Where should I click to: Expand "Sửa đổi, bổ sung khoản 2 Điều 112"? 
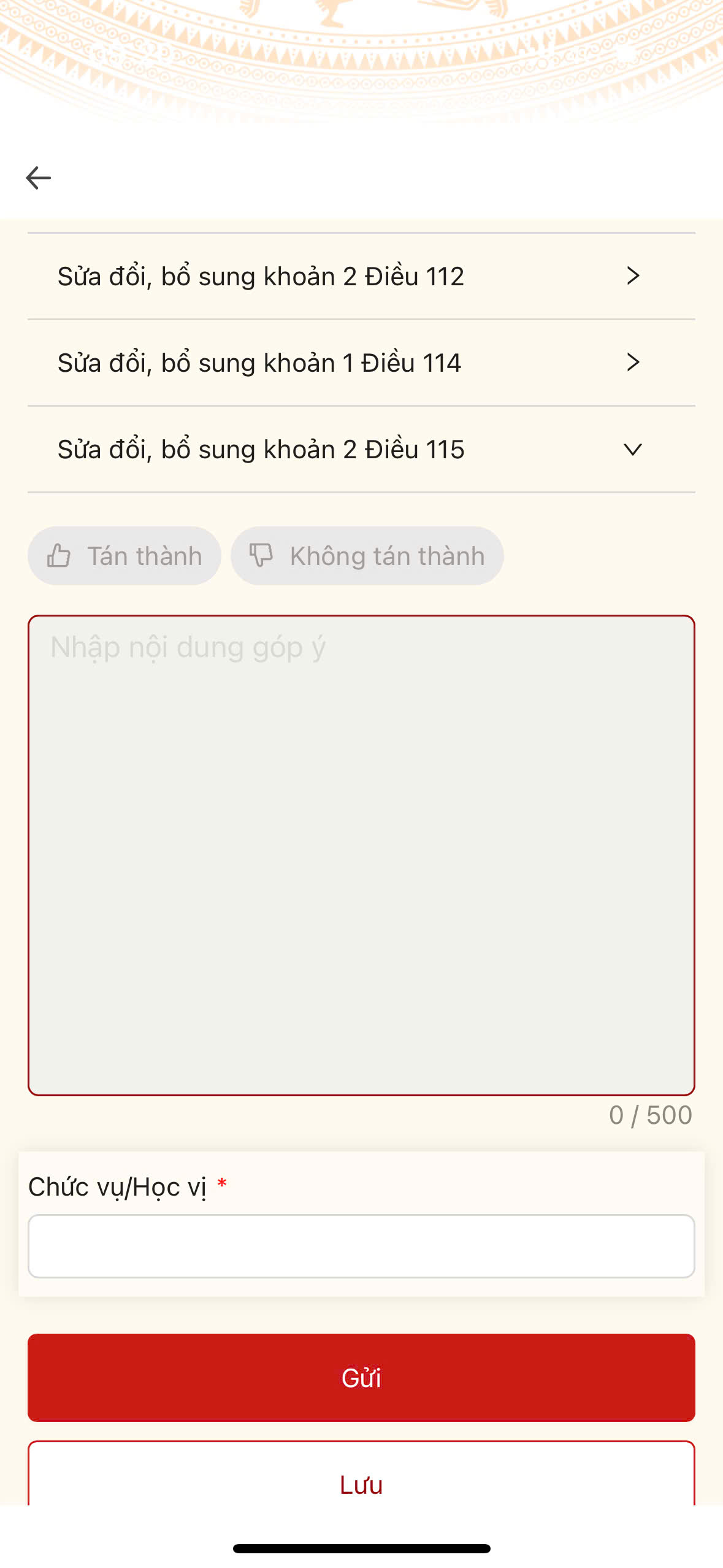(x=361, y=276)
